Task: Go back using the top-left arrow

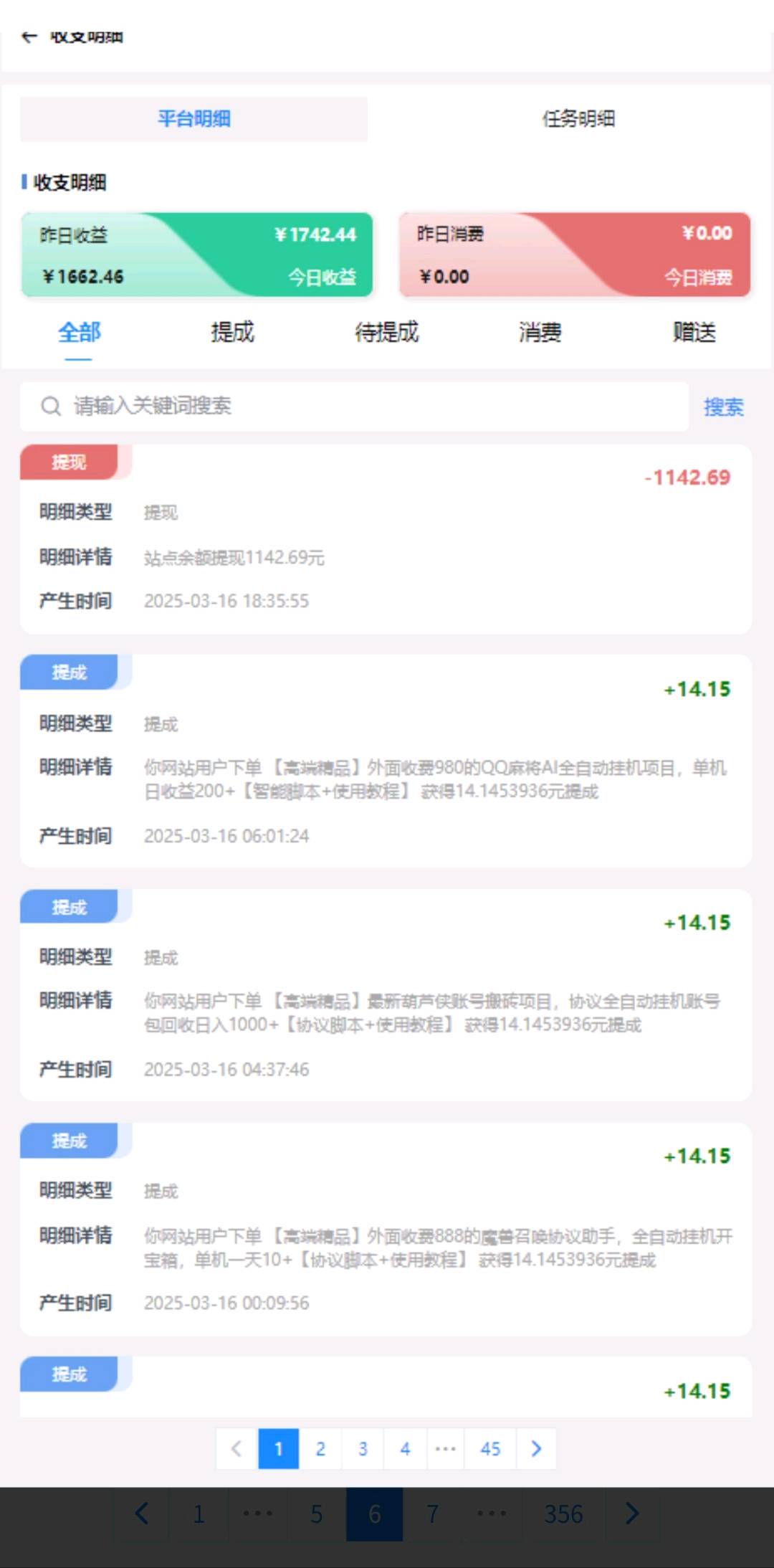Action: pyautogui.click(x=29, y=37)
